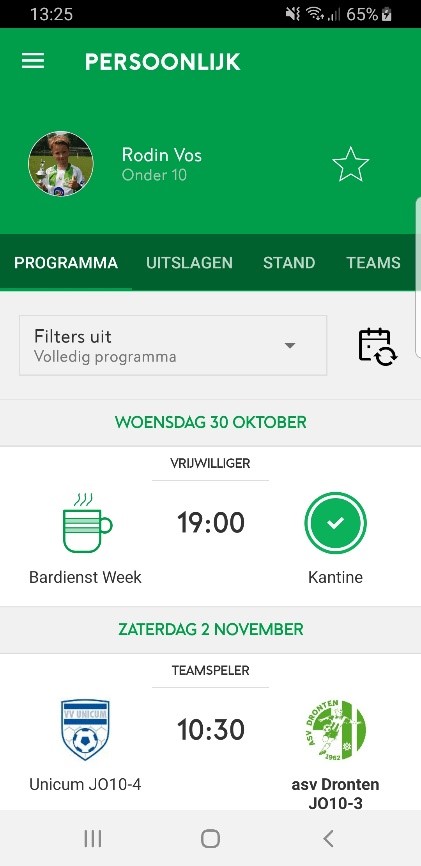Image resolution: width=421 pixels, height=866 pixels.
Task: Switch to the Teams tab
Action: click(373, 262)
